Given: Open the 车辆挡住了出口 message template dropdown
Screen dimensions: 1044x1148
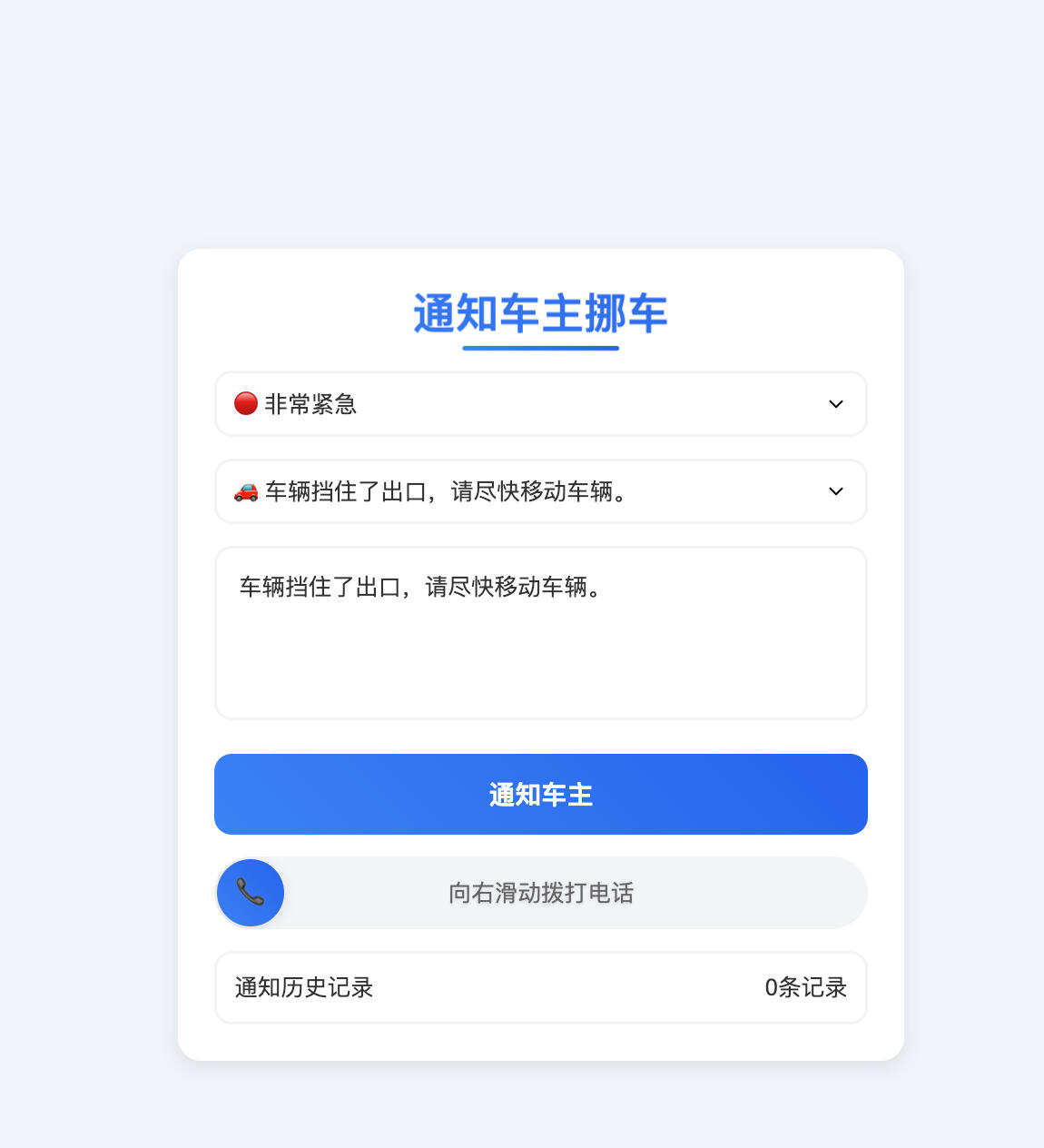Looking at the screenshot, I should [540, 491].
